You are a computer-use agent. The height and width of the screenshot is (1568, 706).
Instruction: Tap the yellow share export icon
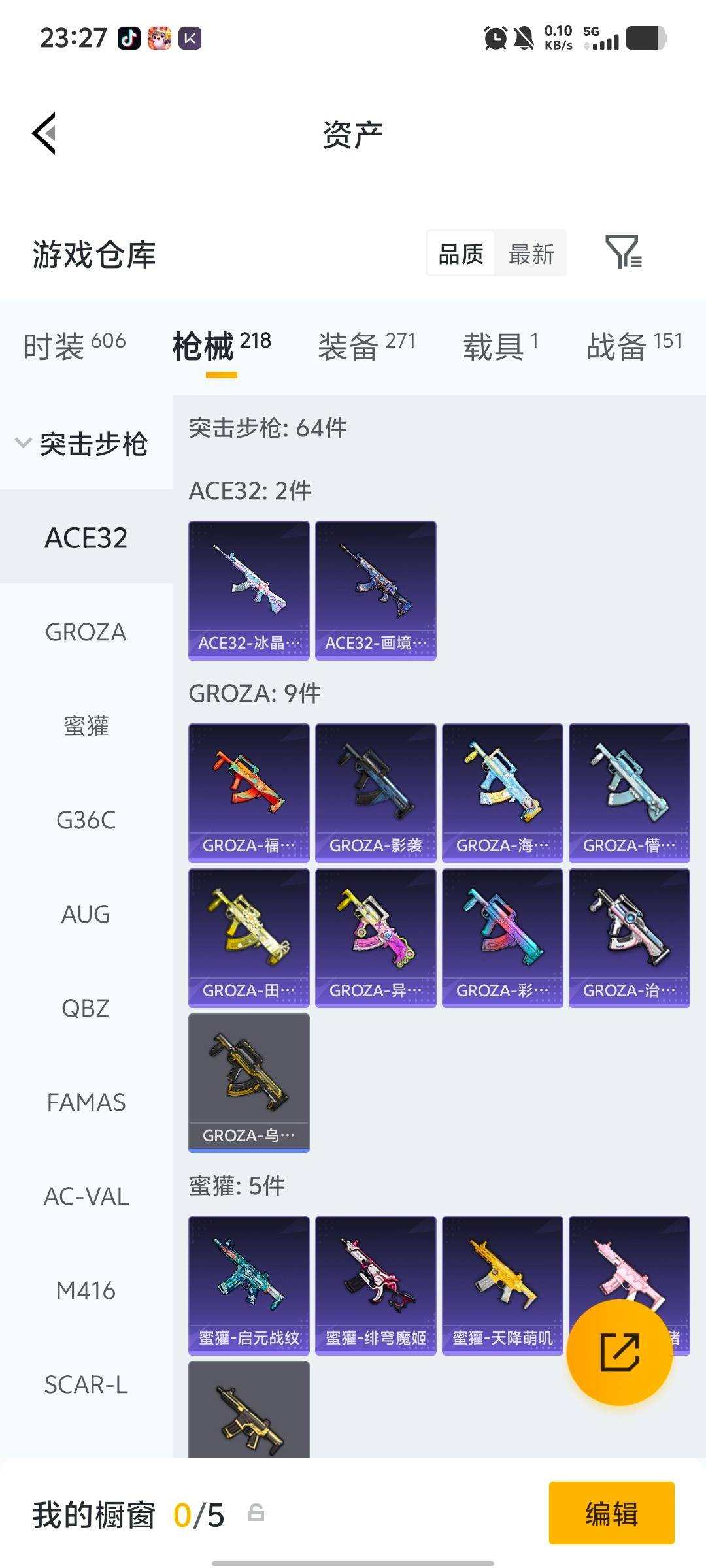tap(620, 1354)
